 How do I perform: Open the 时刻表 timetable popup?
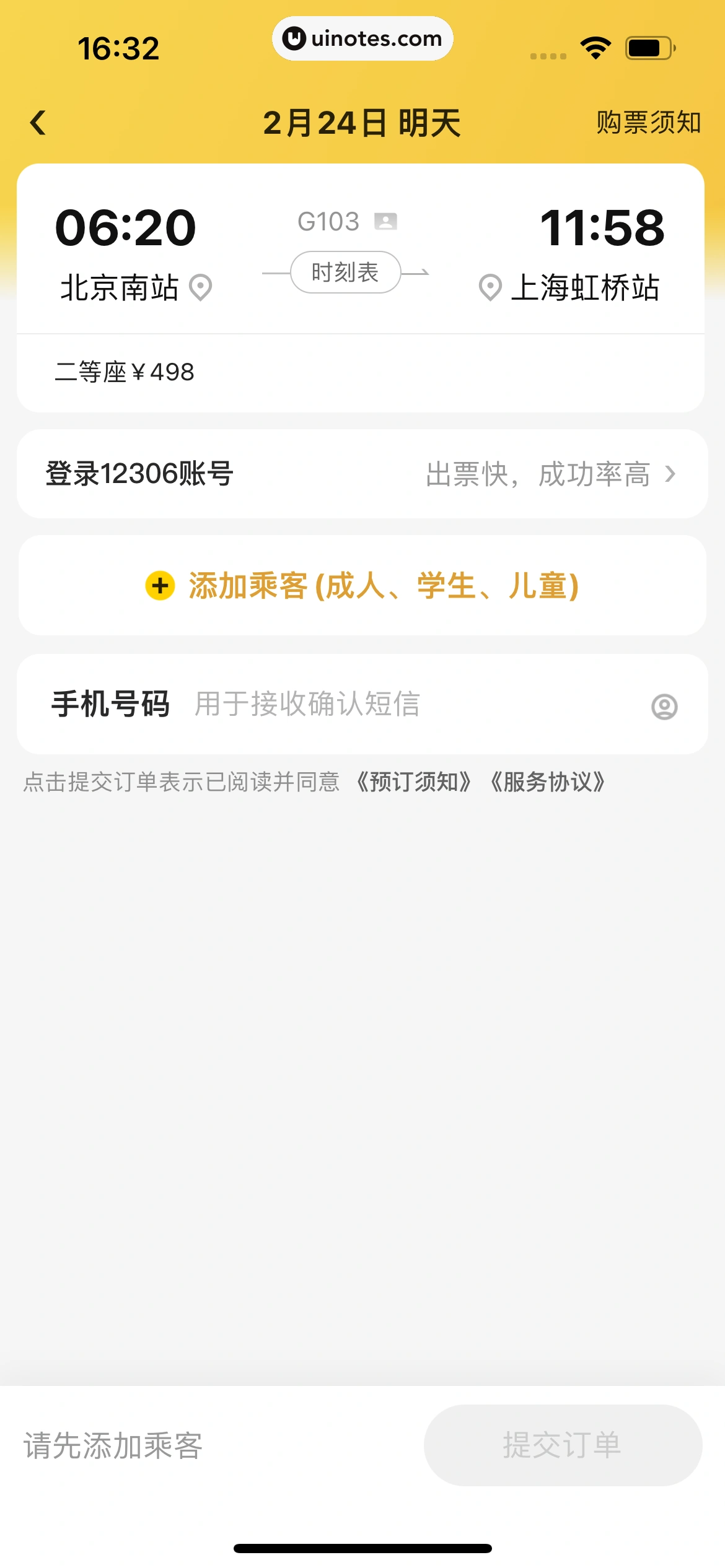coord(345,271)
